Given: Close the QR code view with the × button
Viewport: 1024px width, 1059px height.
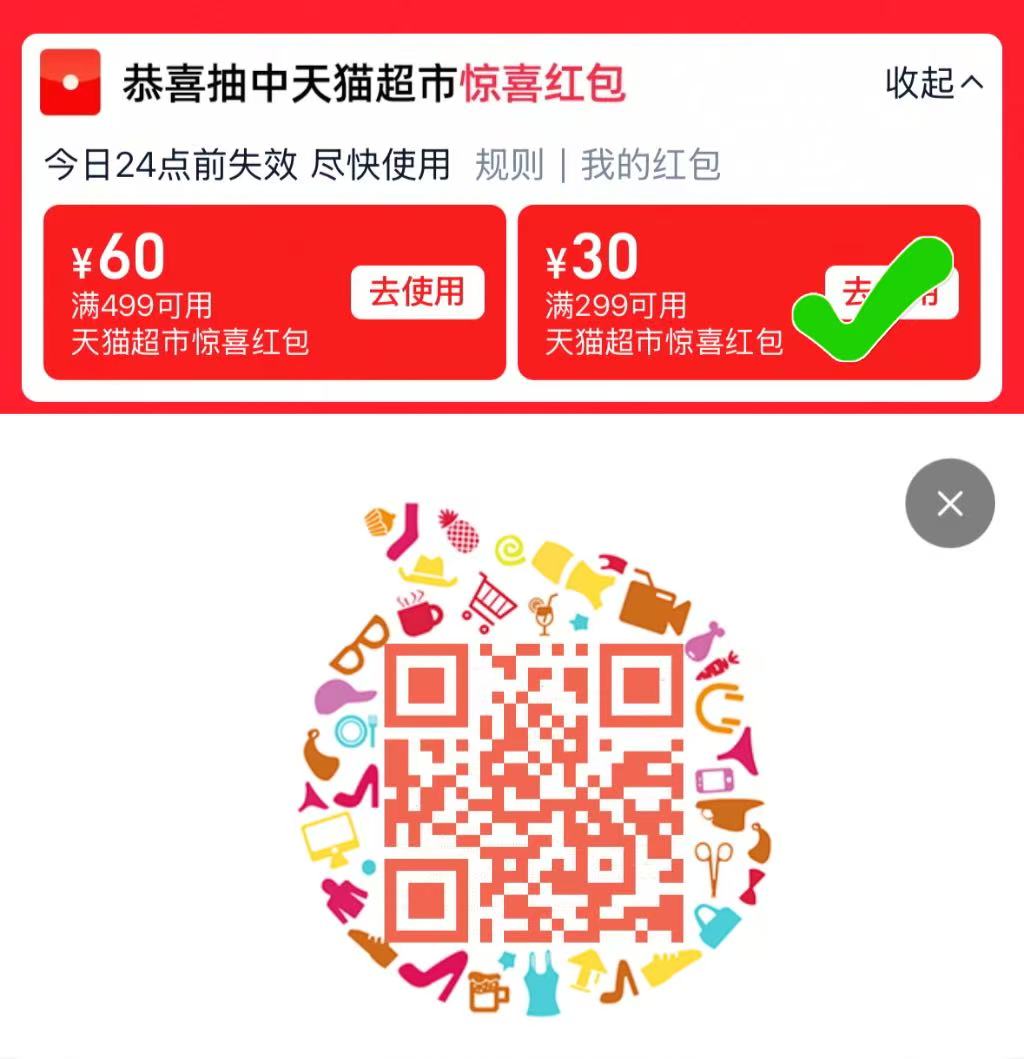Looking at the screenshot, I should click(x=949, y=503).
